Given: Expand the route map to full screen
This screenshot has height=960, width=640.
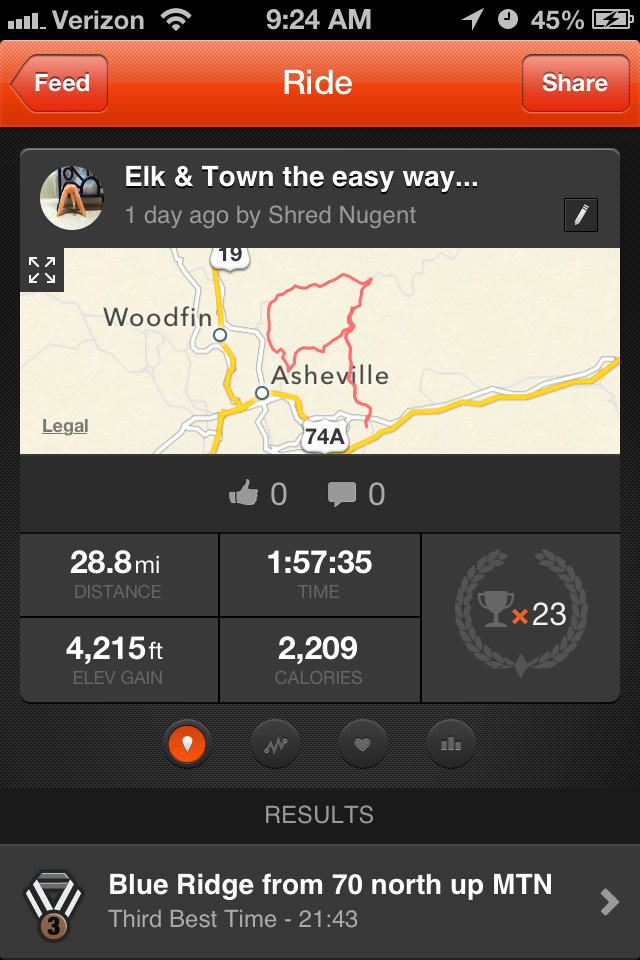Looking at the screenshot, I should [x=42, y=269].
